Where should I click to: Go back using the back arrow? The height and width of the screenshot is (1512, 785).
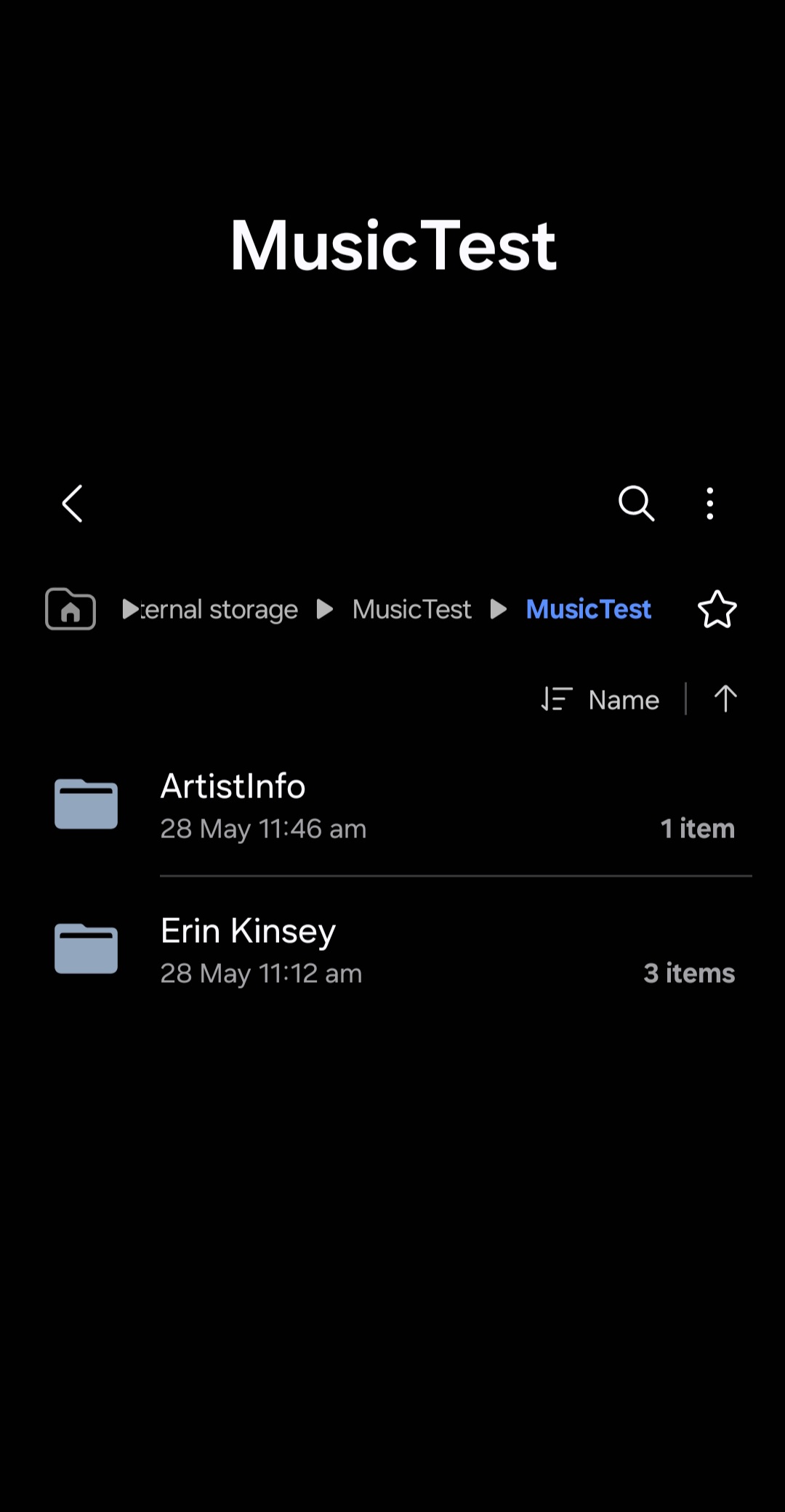click(72, 503)
